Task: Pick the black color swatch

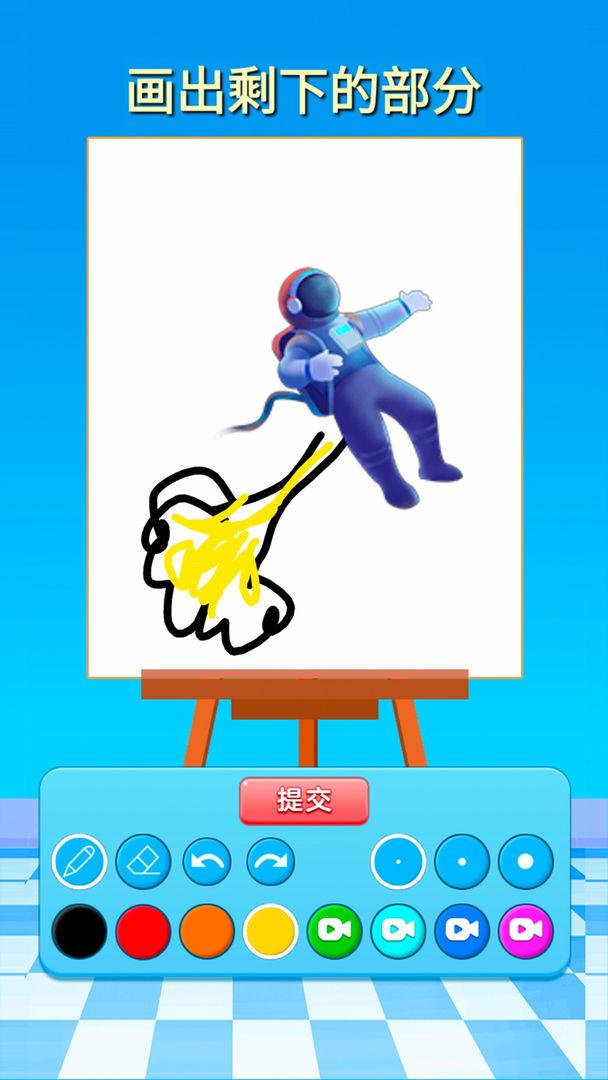Action: (x=80, y=931)
